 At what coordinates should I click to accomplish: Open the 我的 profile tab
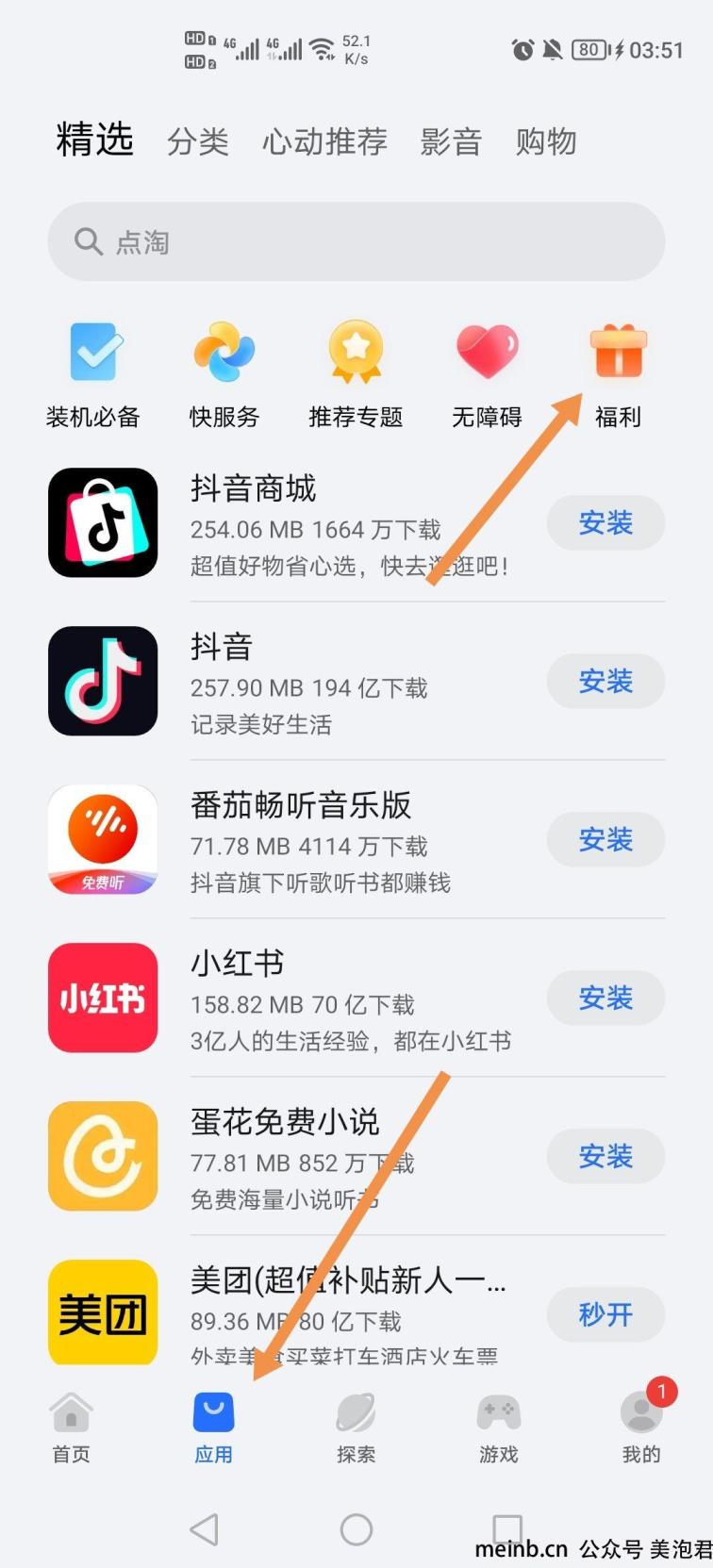[x=641, y=1428]
